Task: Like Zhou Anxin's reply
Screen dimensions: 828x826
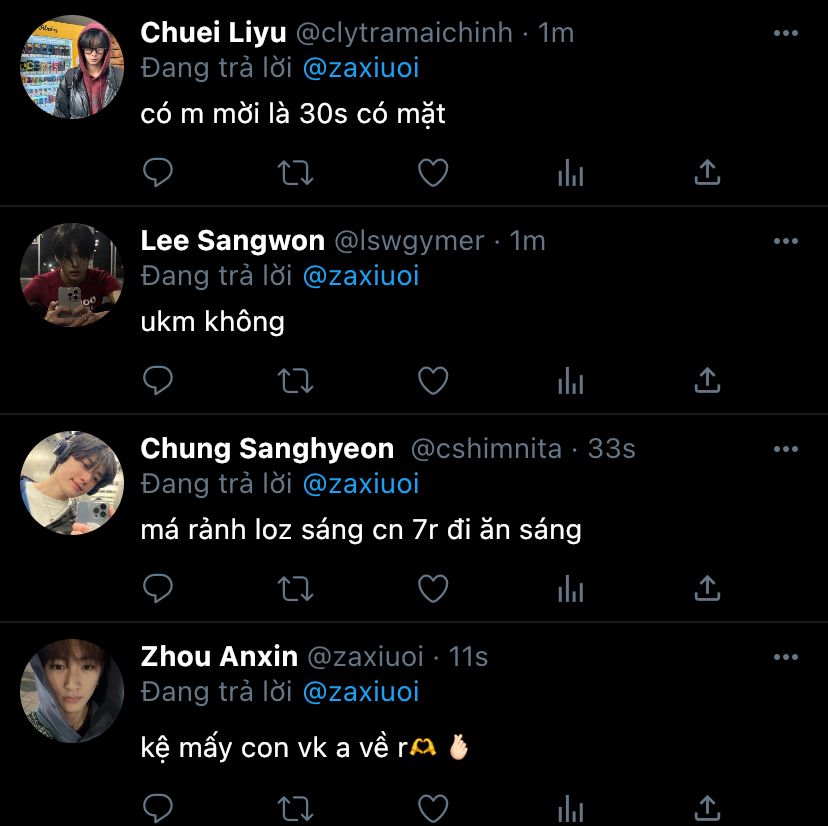Action: tap(432, 807)
